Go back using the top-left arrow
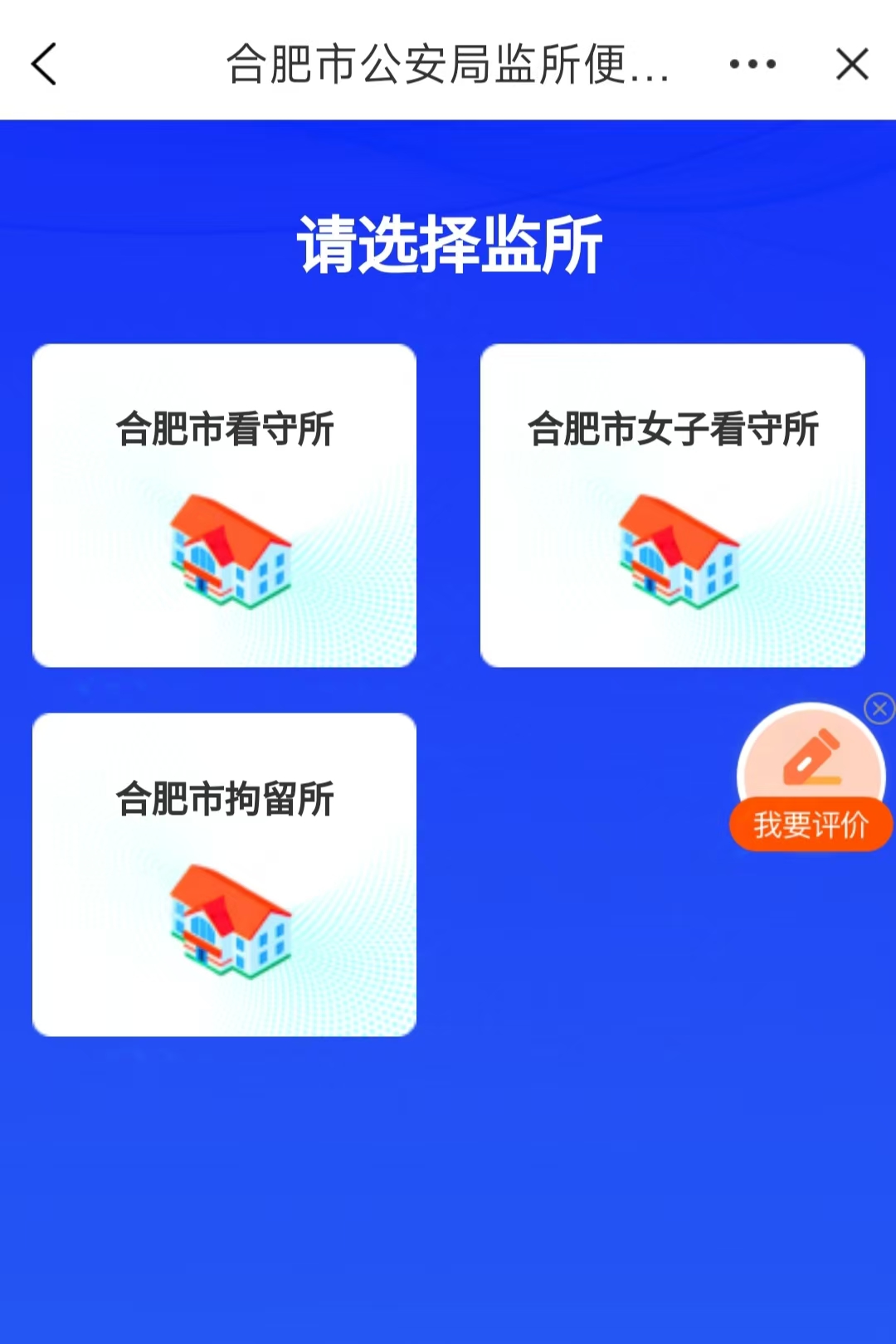Image resolution: width=896 pixels, height=1344 pixels. pyautogui.click(x=44, y=64)
